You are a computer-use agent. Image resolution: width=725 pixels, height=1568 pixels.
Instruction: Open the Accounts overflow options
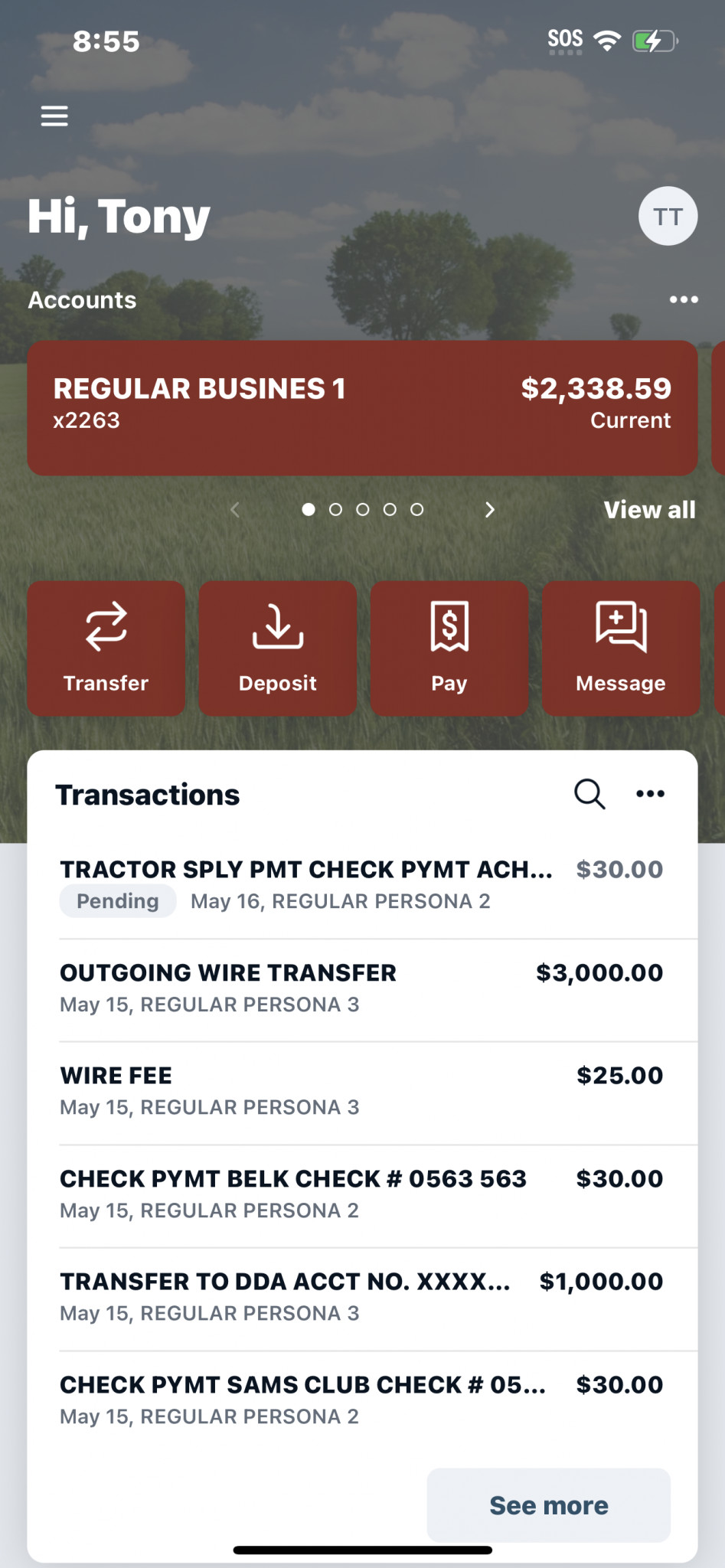(683, 299)
